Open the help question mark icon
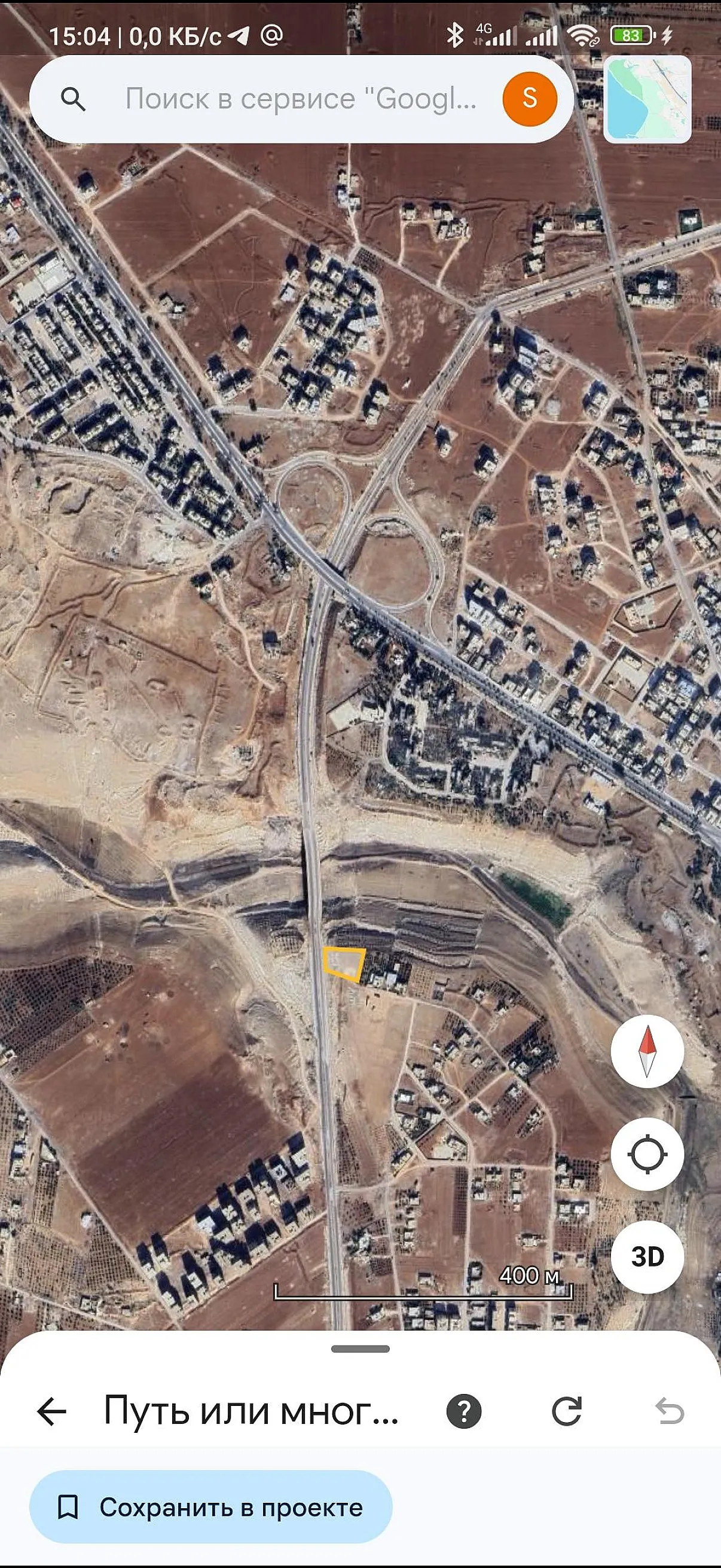The image size is (721, 1568). pos(464,1411)
